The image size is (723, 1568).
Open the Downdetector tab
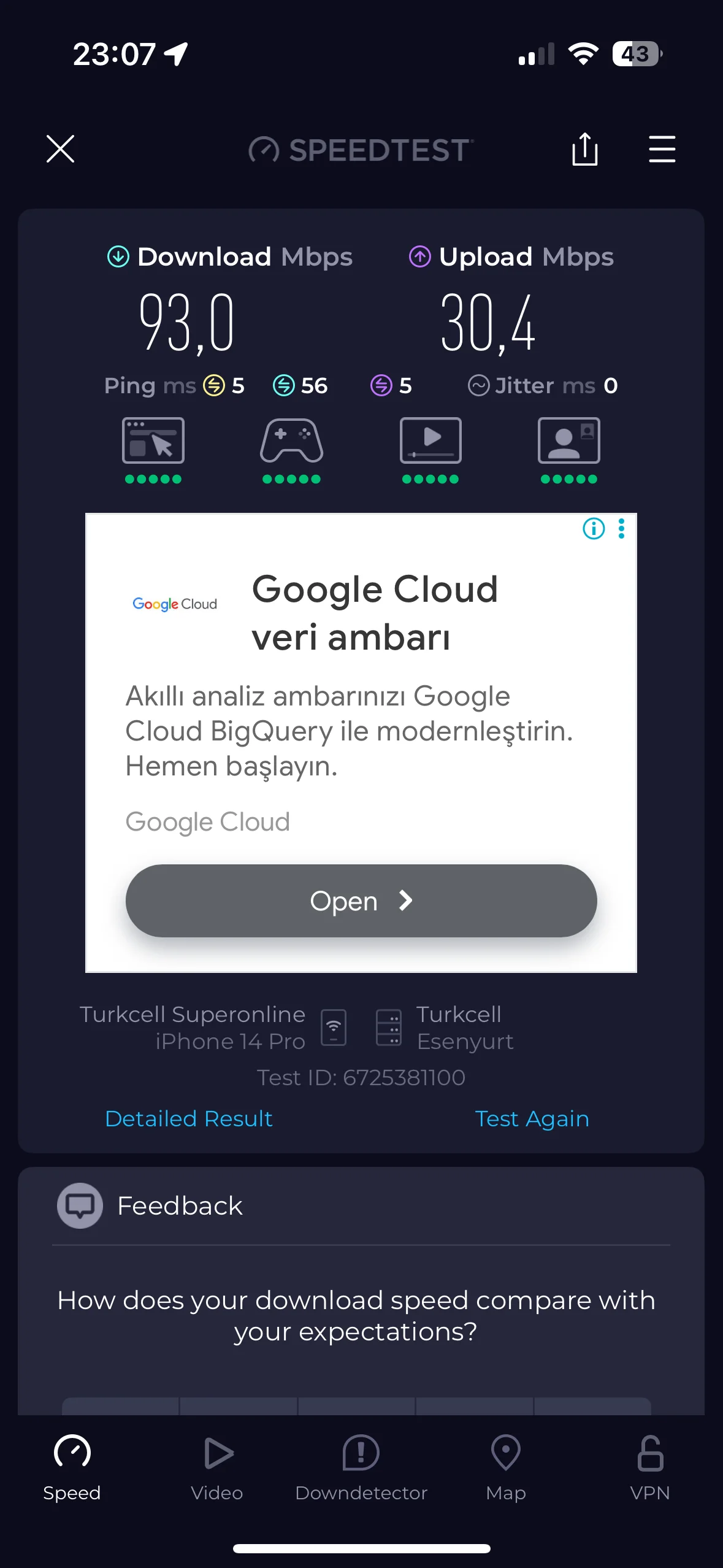coord(361,1466)
